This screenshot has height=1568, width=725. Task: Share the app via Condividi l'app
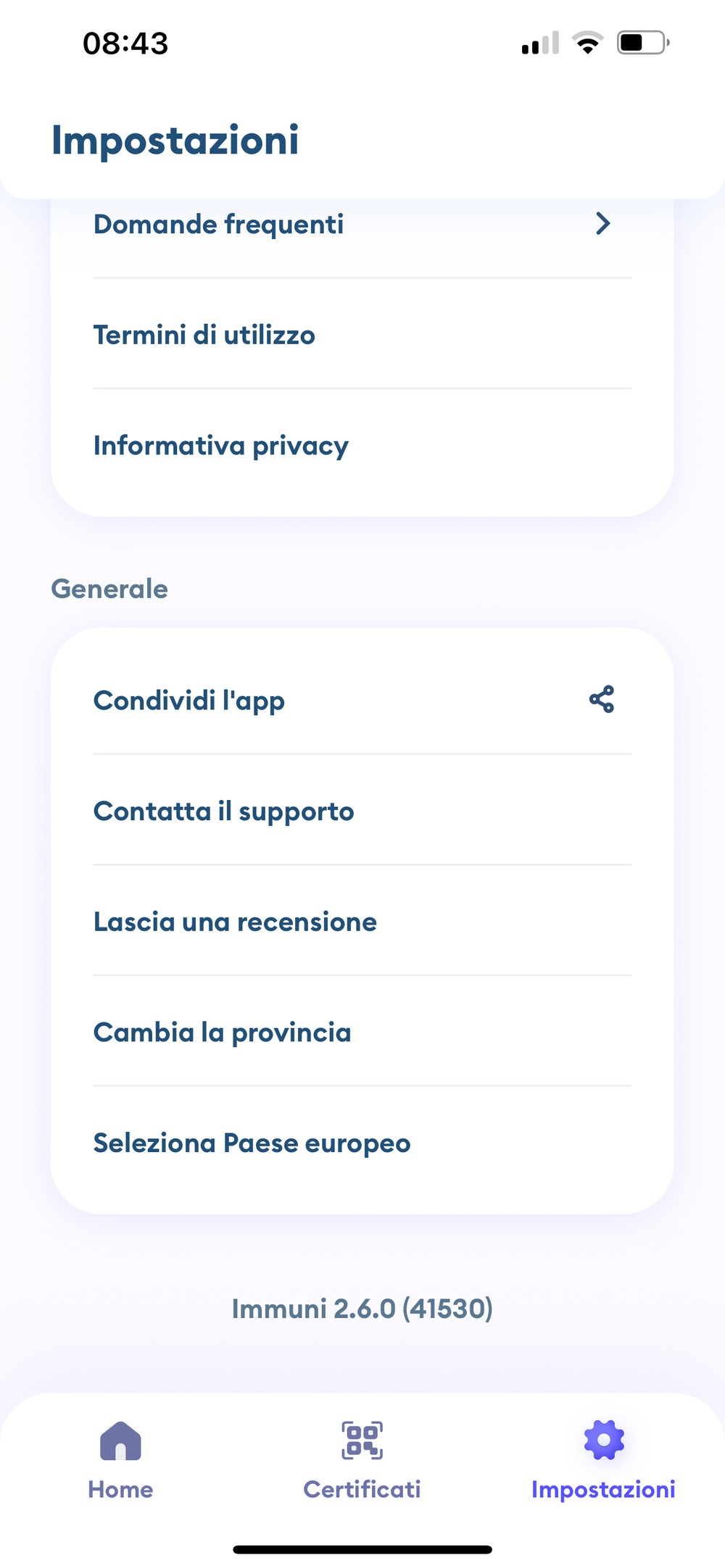pos(362,700)
